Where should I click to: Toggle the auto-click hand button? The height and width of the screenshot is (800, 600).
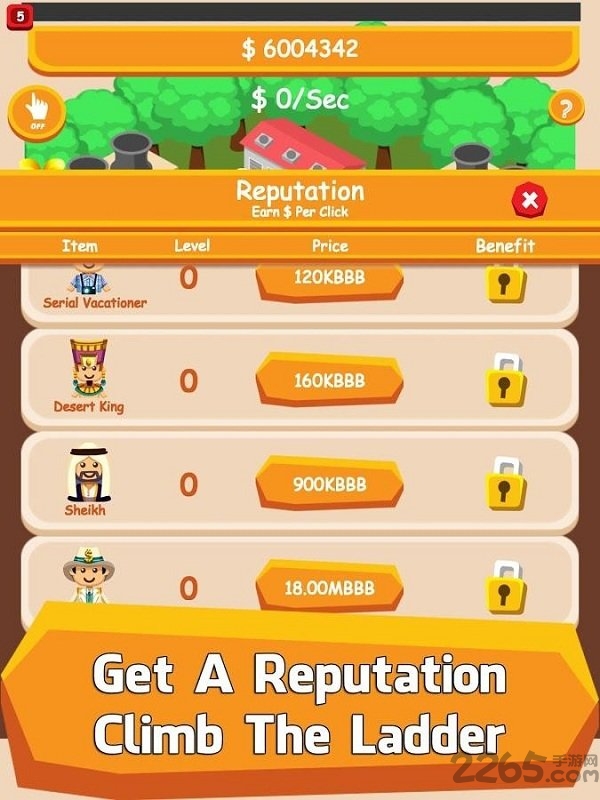tap(37, 112)
